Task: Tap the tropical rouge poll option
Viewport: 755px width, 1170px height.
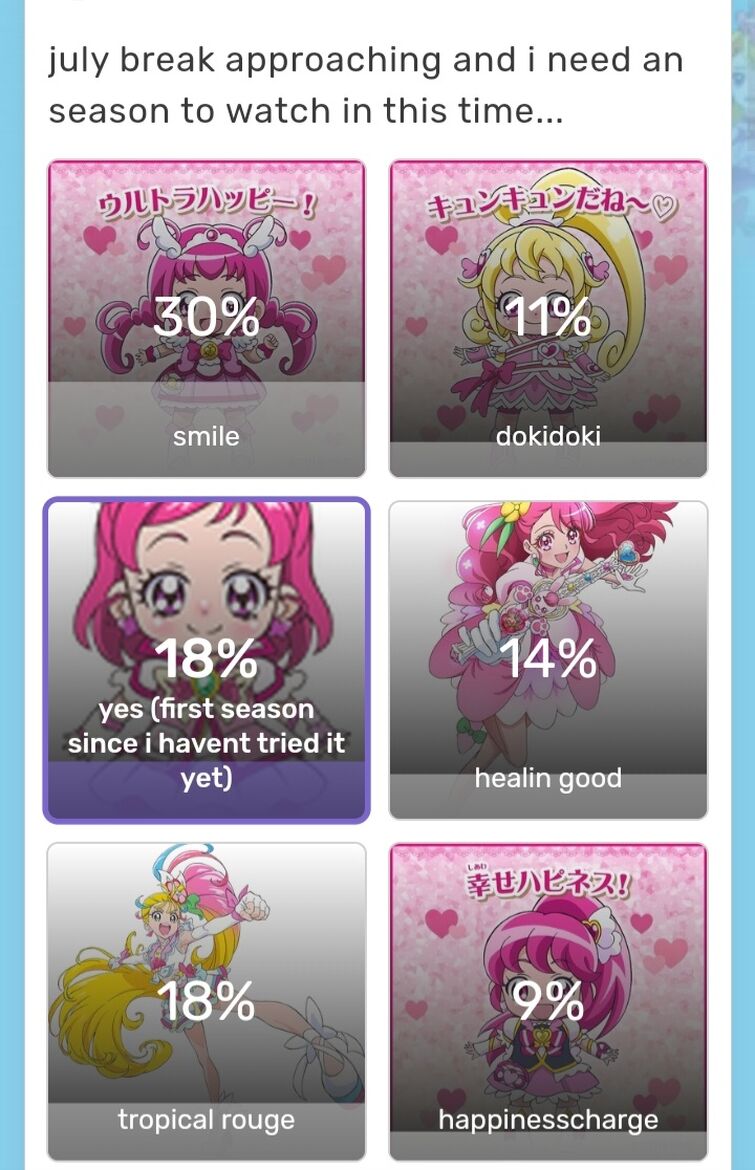Action: click(x=206, y=1001)
